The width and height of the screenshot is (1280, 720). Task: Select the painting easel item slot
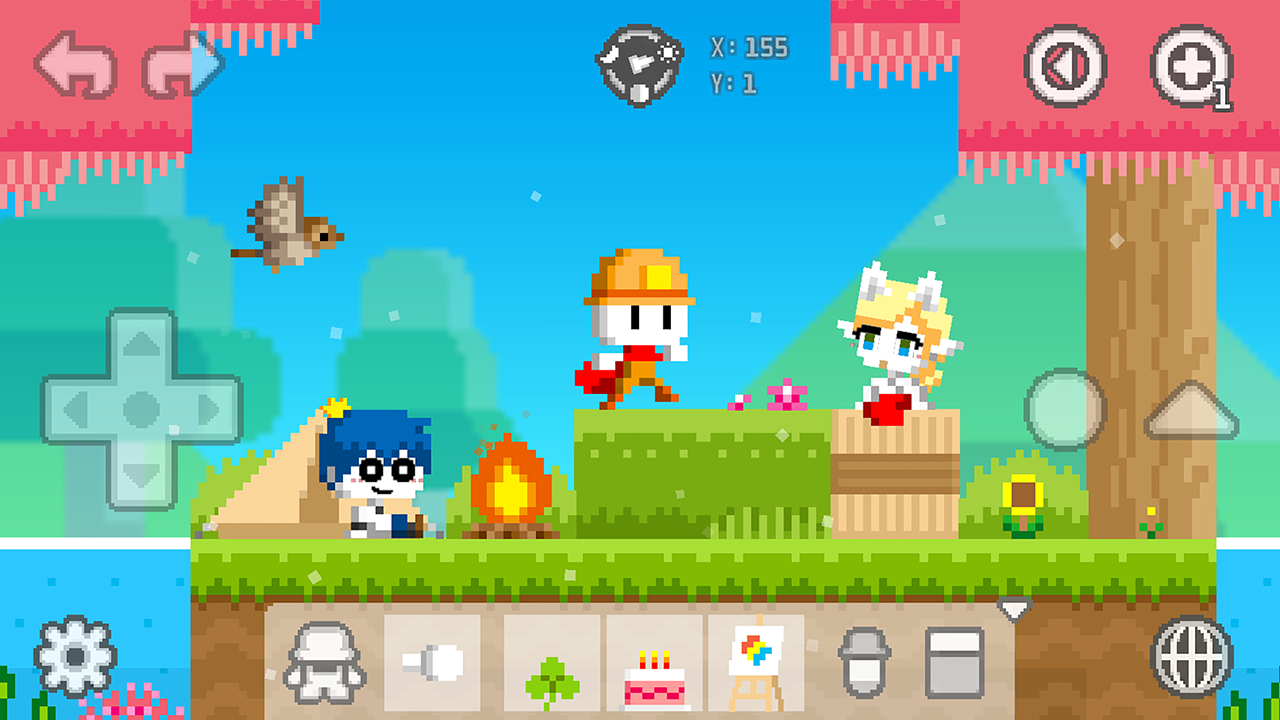tap(756, 662)
